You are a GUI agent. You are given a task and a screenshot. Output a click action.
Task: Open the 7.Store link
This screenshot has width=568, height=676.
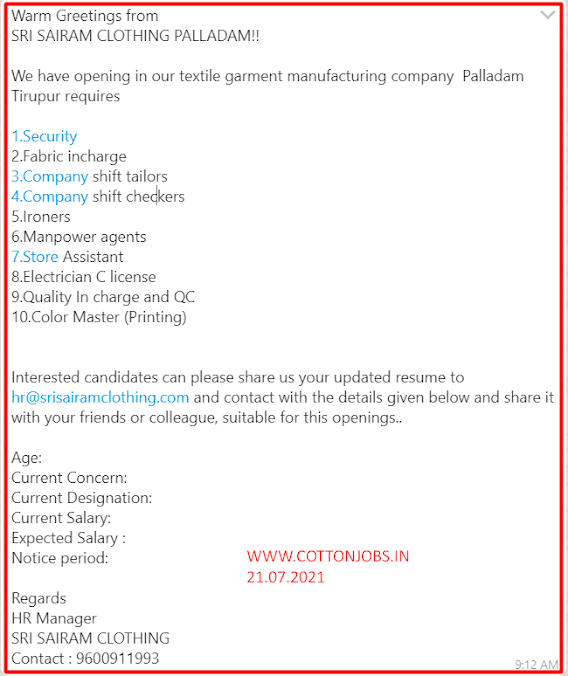coord(35,257)
